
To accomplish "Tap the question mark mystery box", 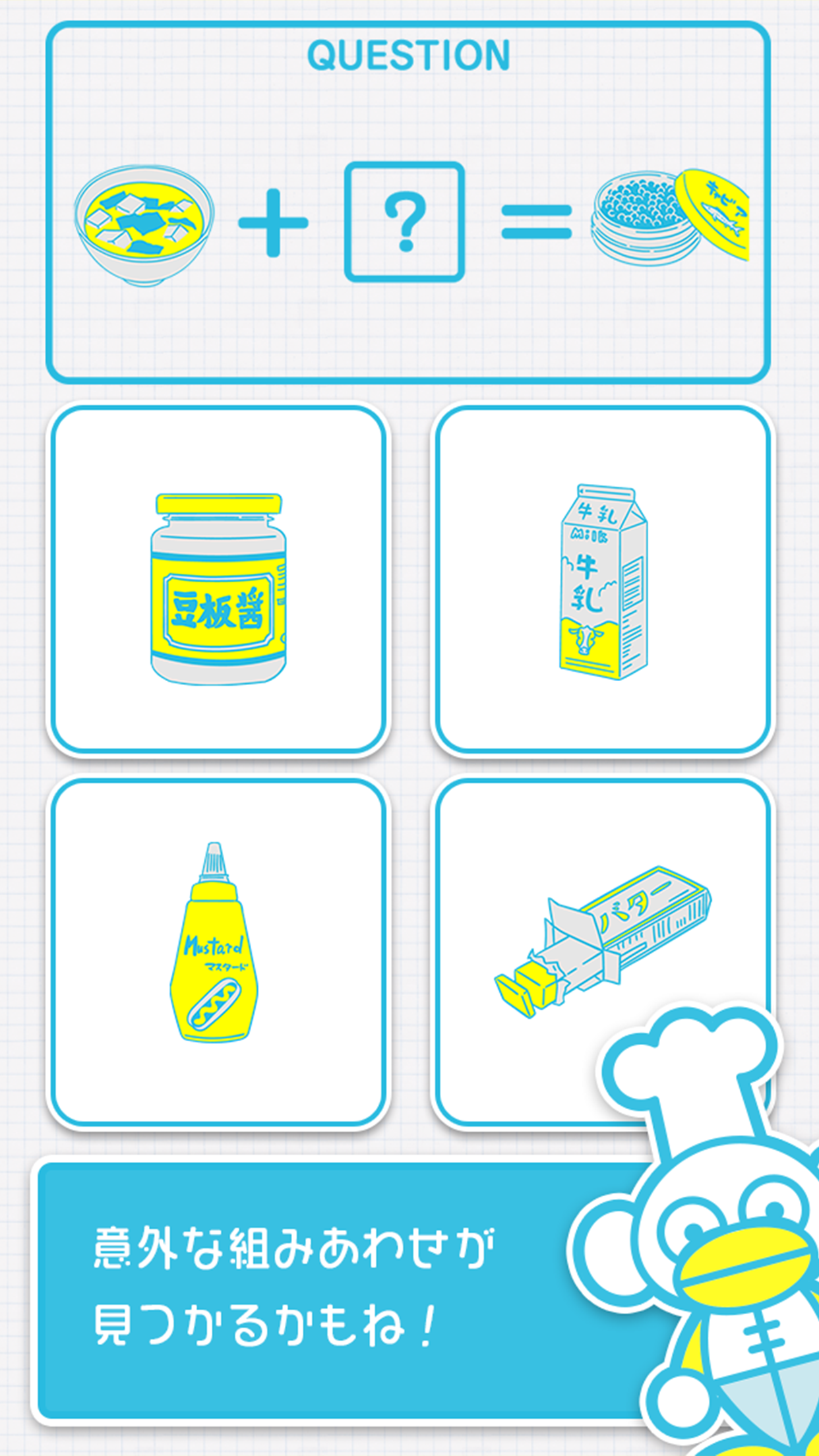I will pos(405,221).
